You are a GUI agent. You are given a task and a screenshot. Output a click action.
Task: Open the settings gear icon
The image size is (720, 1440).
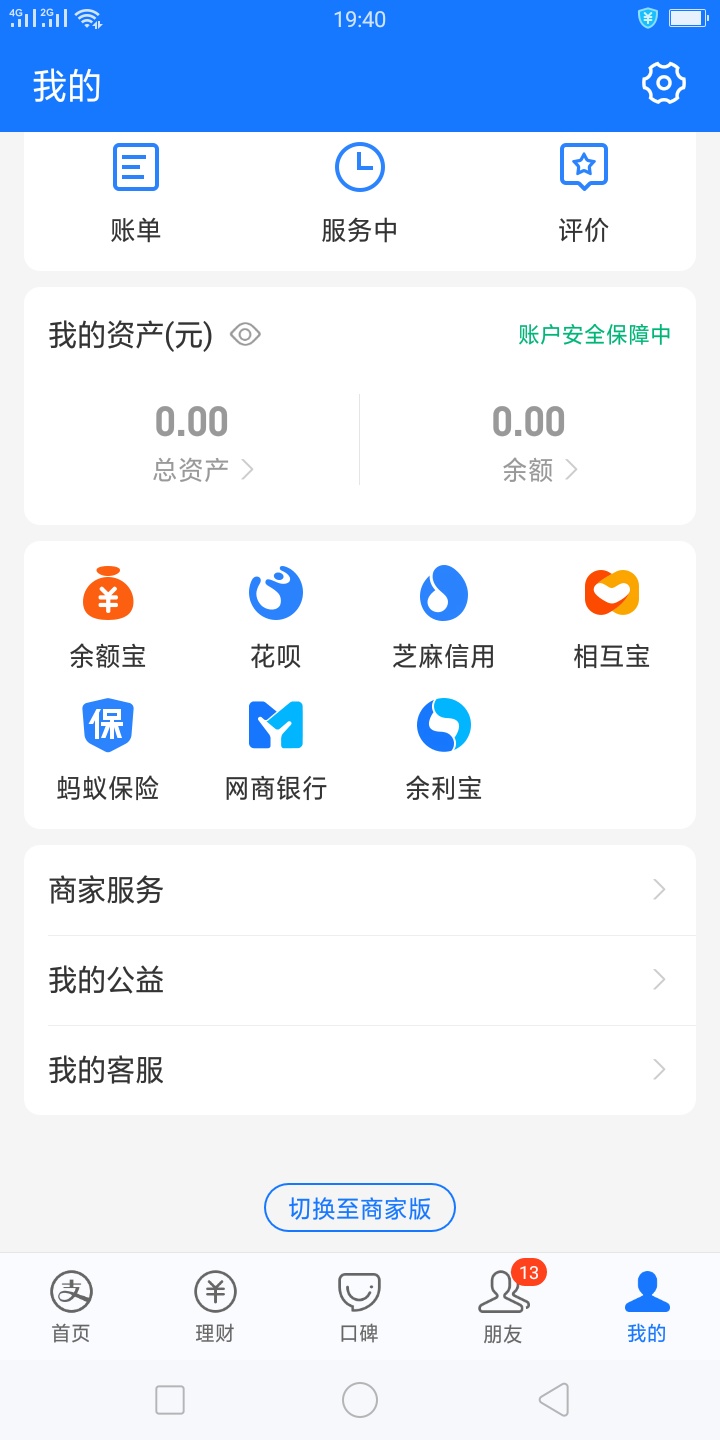point(664,83)
